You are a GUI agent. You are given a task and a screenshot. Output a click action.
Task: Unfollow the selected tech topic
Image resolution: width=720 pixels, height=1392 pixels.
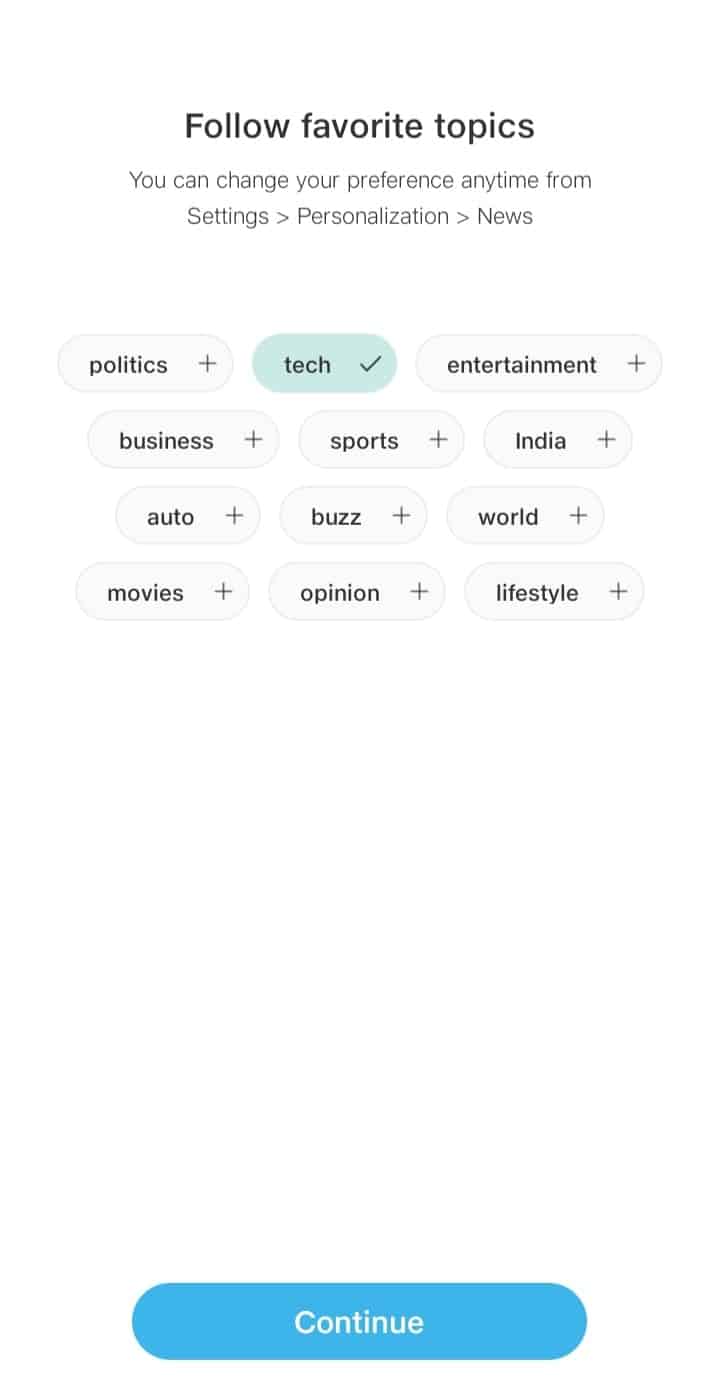[324, 364]
